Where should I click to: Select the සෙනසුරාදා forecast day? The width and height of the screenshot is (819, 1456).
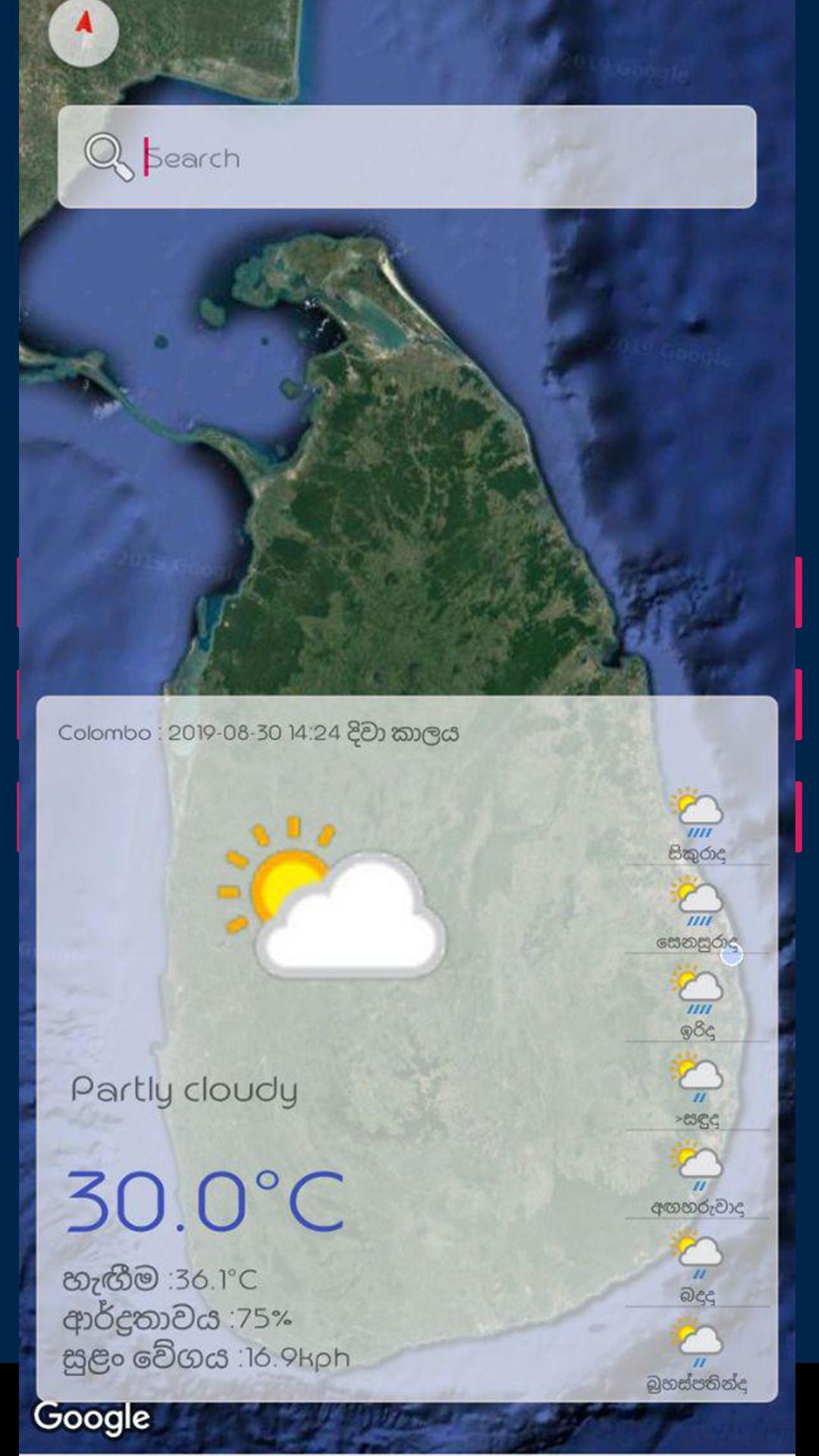point(697,912)
